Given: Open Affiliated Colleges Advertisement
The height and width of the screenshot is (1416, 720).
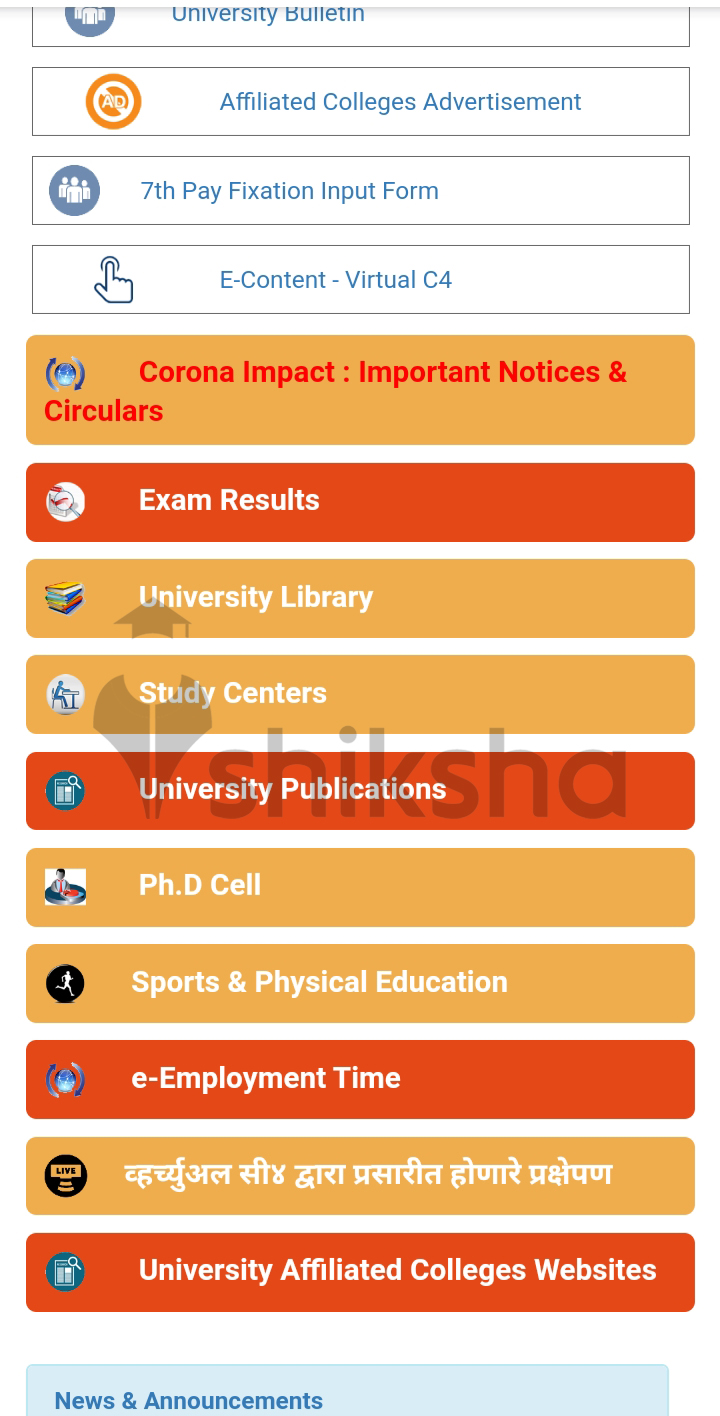Looking at the screenshot, I should point(400,102).
